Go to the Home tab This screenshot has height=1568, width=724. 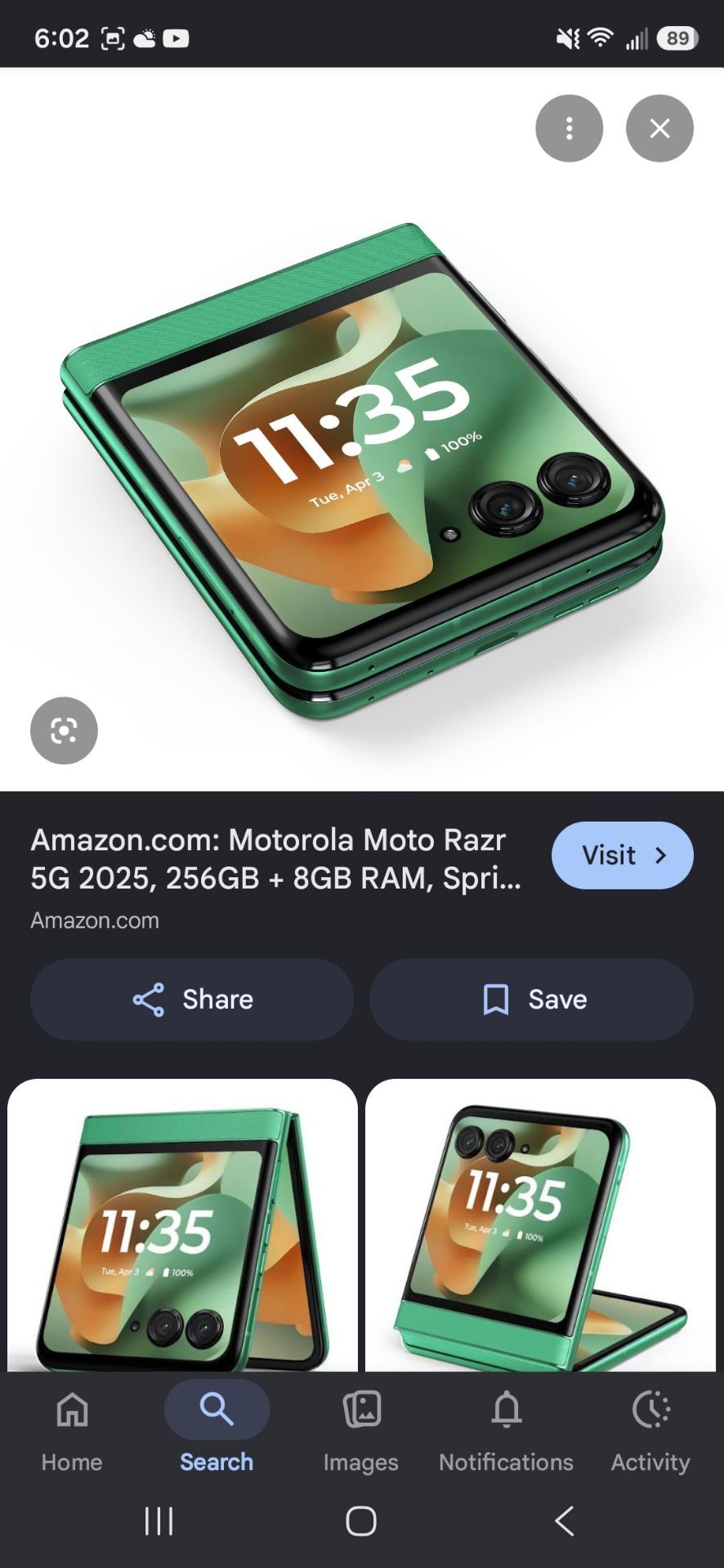[72, 1431]
